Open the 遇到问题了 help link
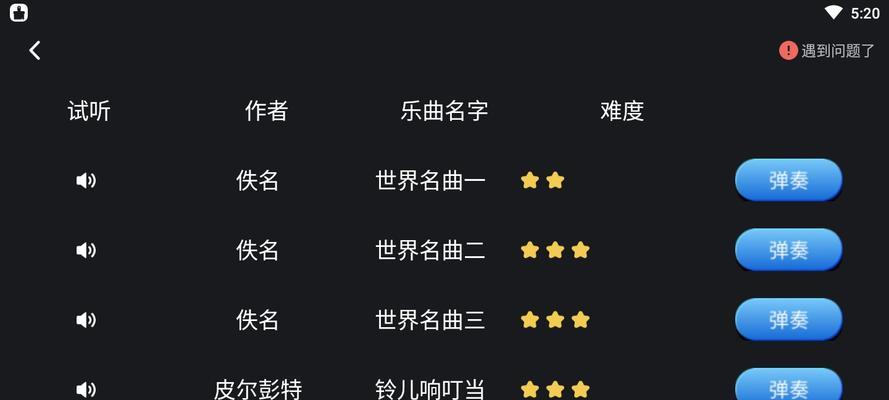Viewport: 889px width, 400px height. coord(827,51)
